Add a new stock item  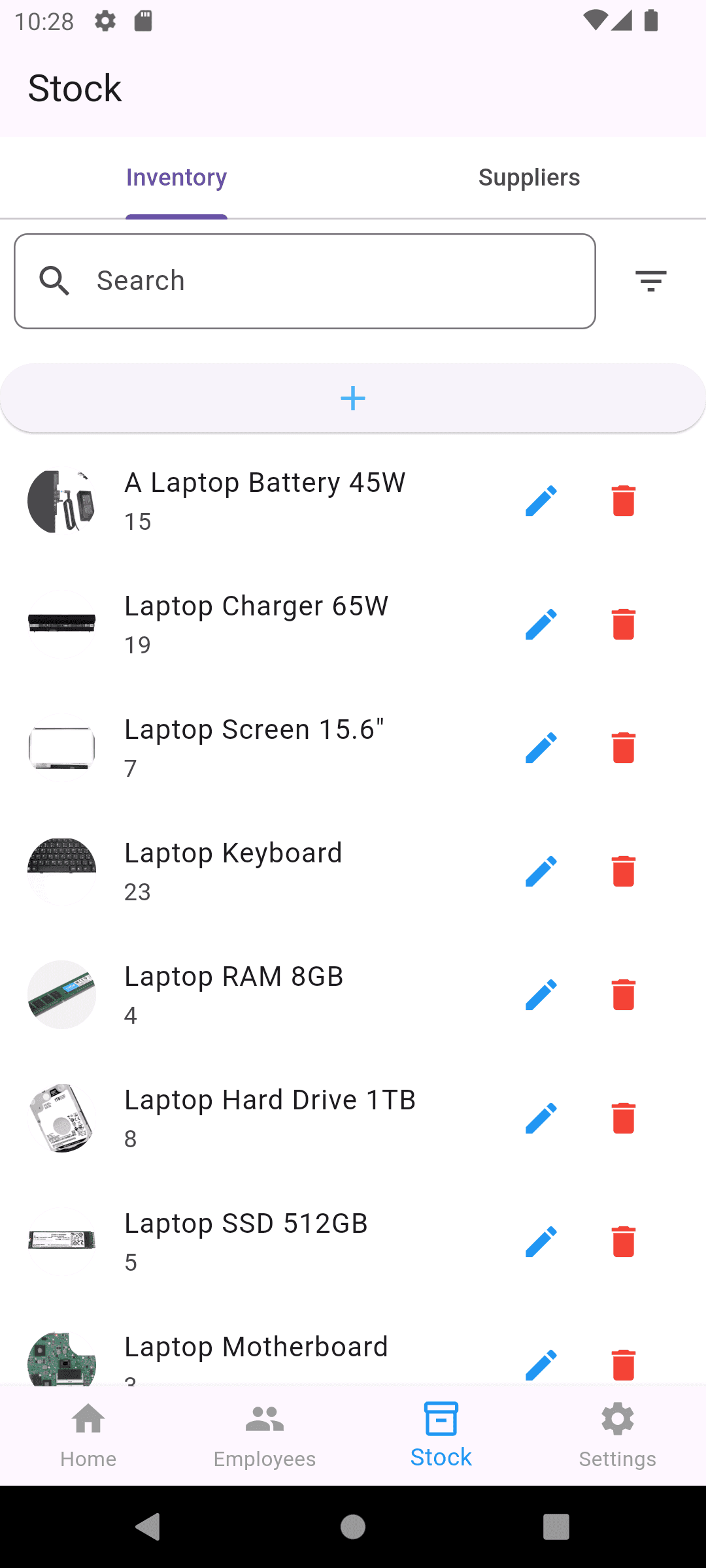(x=353, y=397)
